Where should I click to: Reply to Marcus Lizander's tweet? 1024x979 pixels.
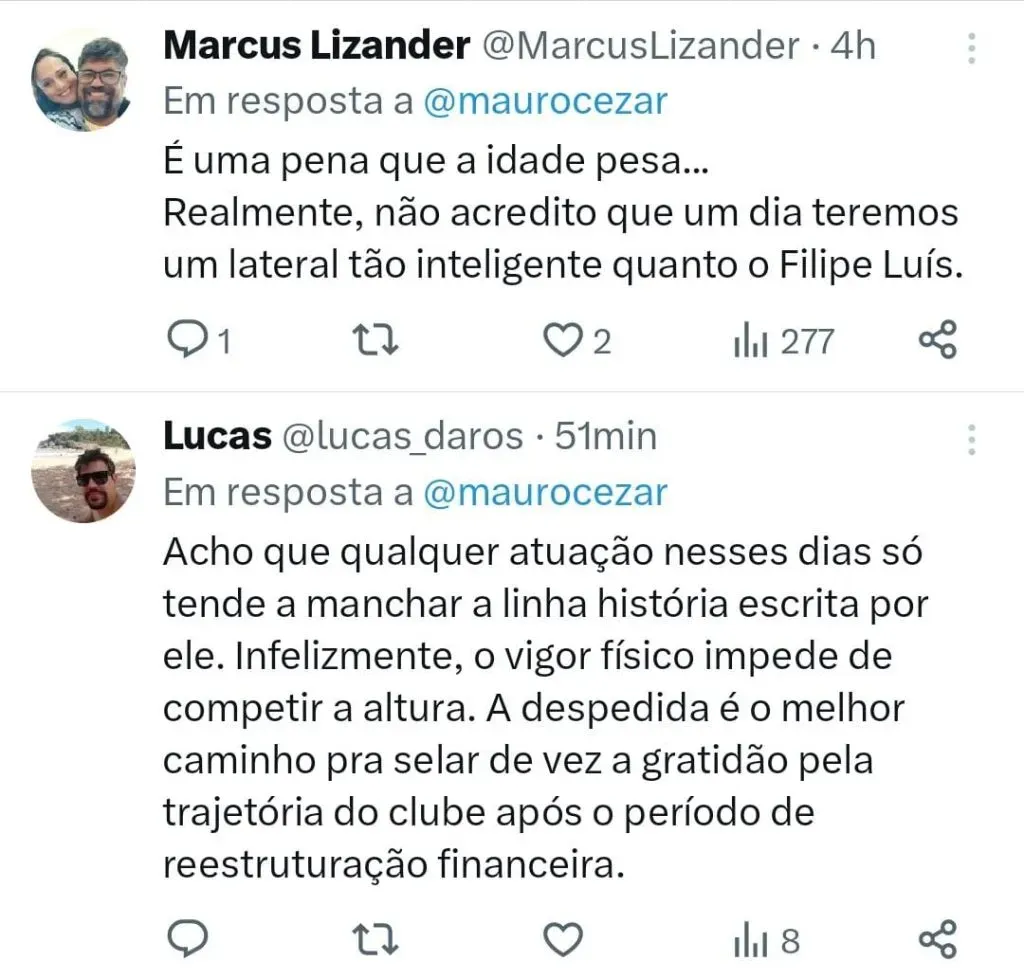click(x=185, y=342)
